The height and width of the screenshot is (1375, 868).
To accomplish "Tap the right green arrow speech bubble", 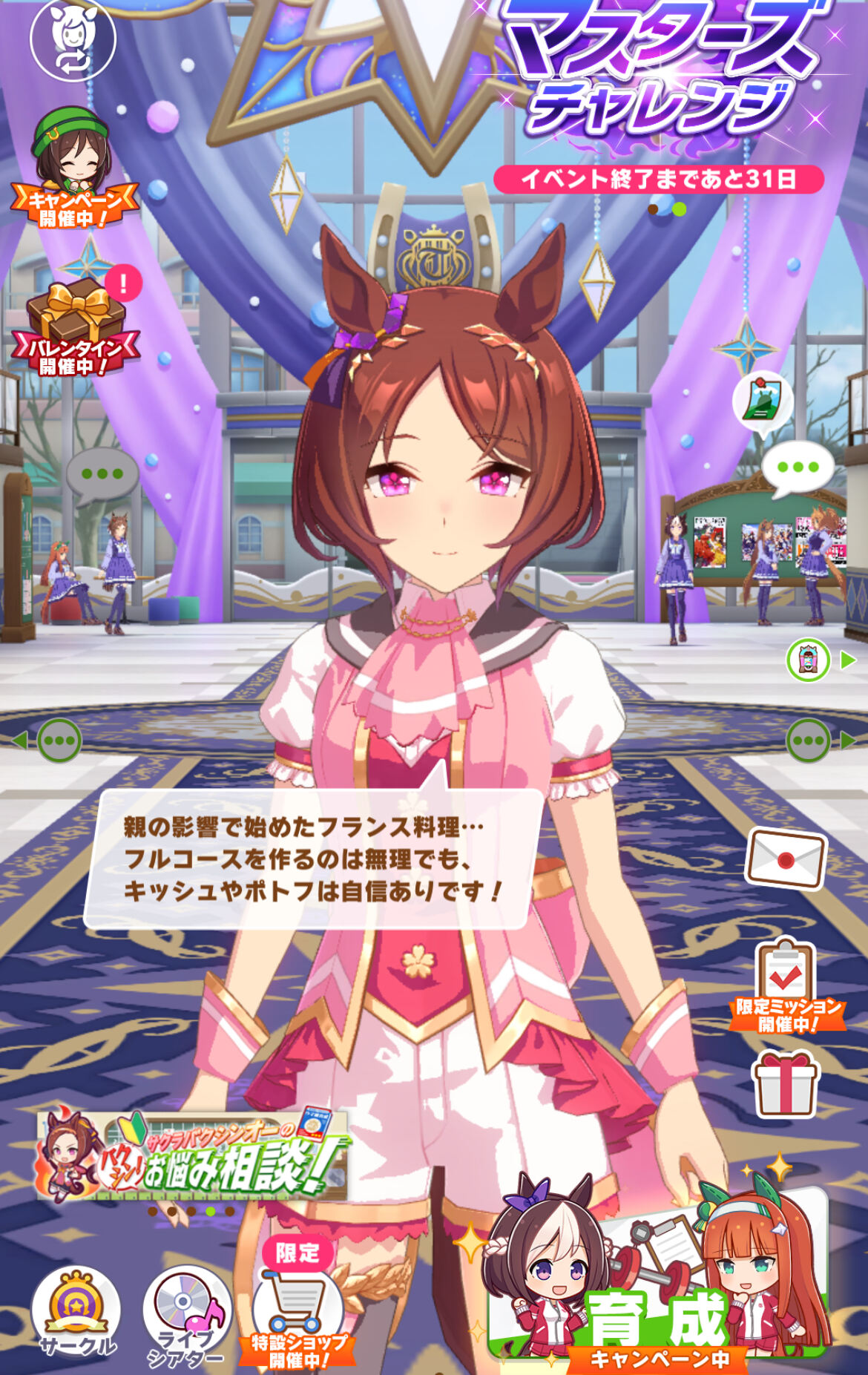I will tap(809, 741).
